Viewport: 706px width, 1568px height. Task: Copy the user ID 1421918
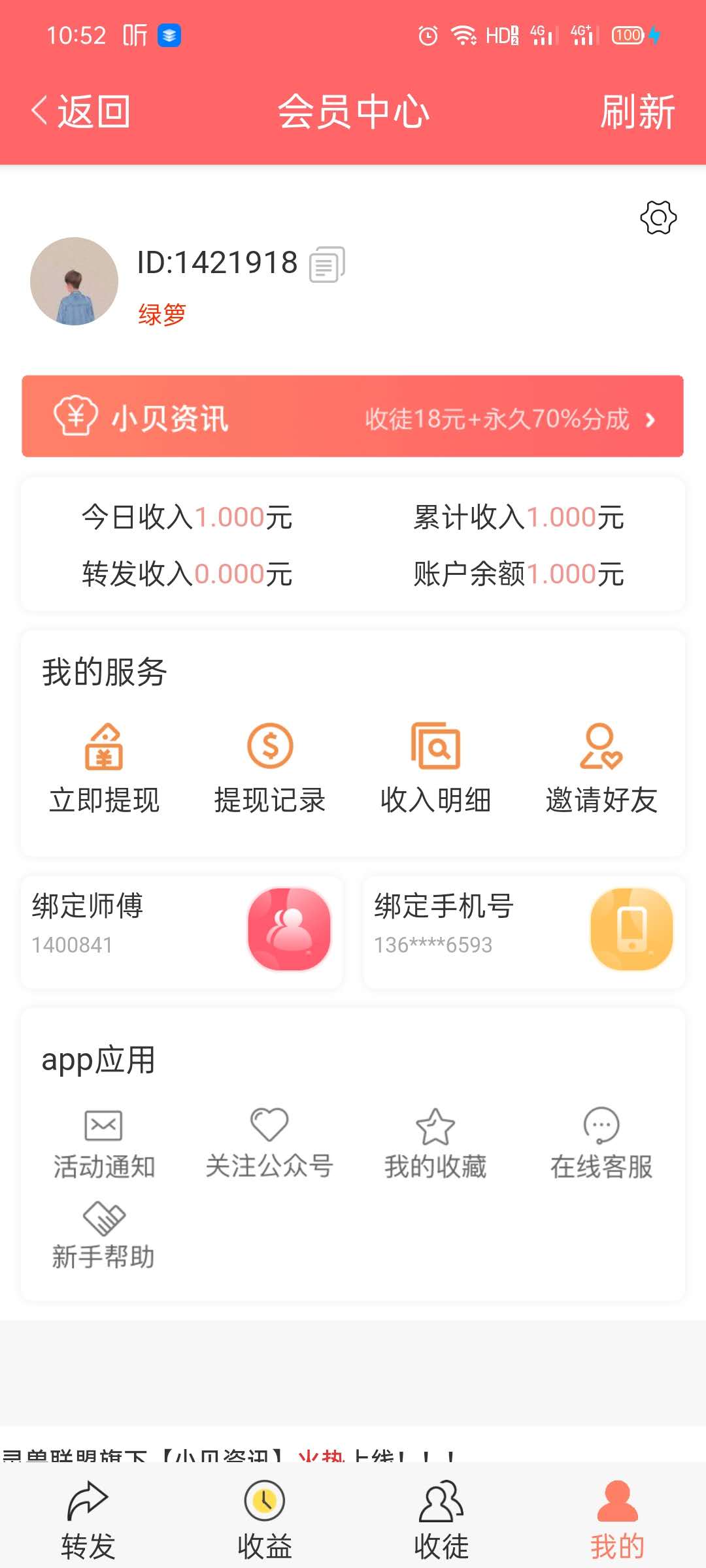tap(327, 264)
